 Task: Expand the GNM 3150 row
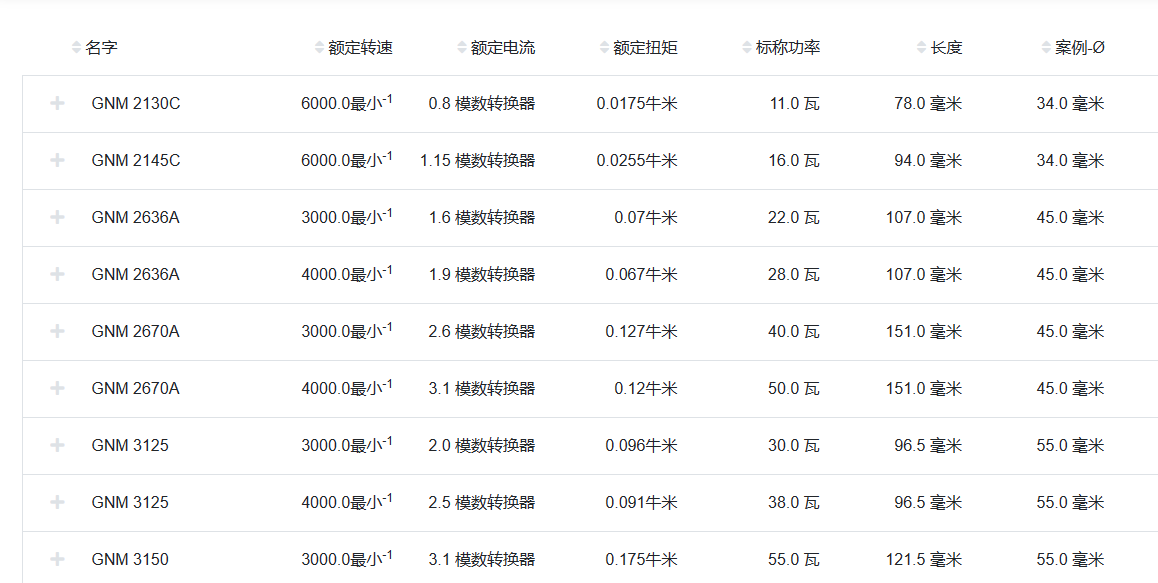click(x=57, y=559)
